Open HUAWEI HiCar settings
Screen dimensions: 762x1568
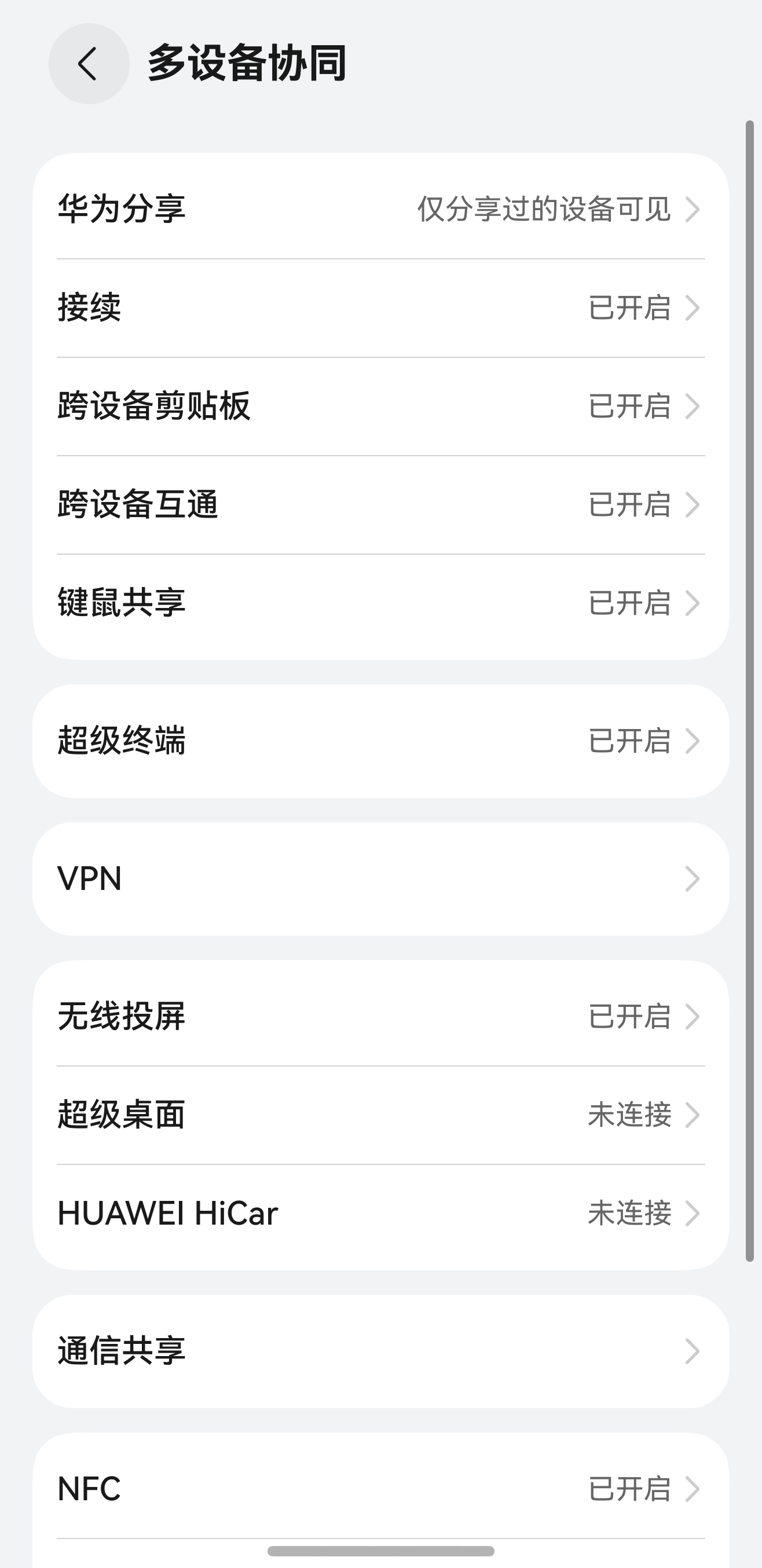[380, 1213]
